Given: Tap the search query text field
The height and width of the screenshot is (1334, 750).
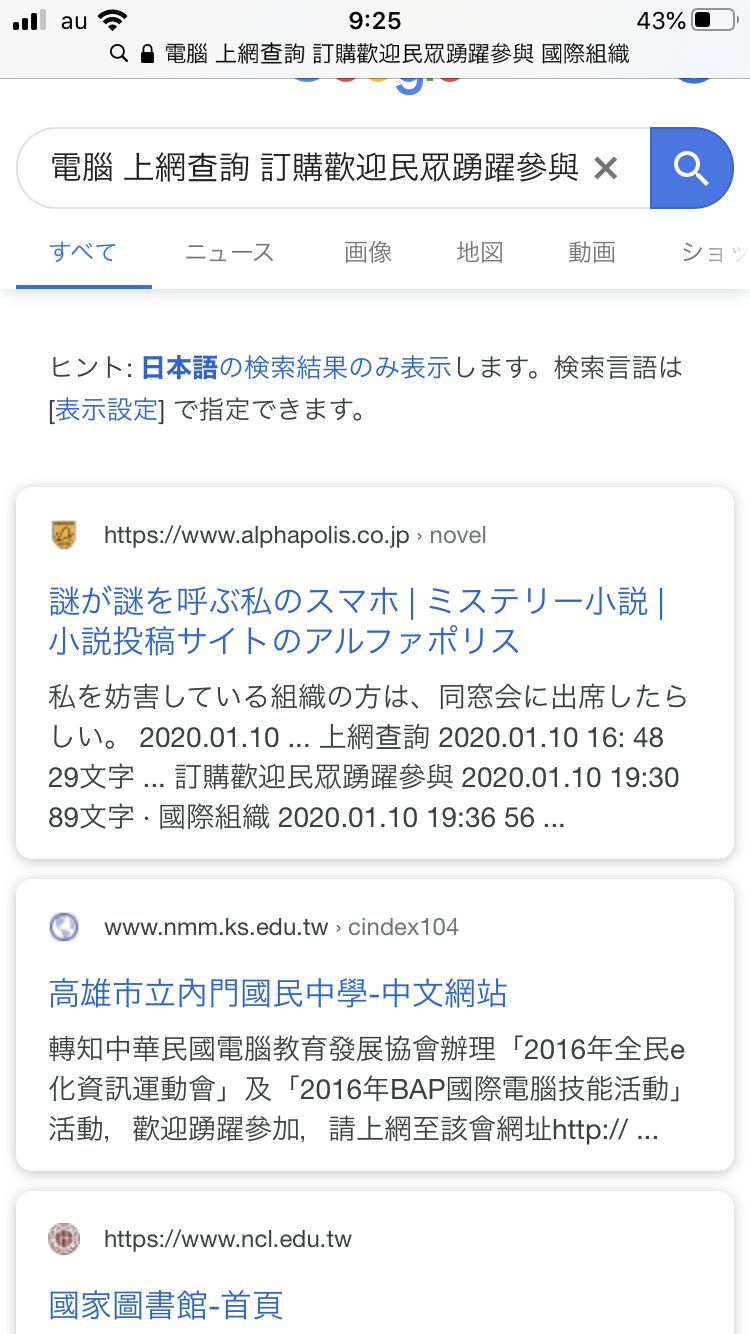Looking at the screenshot, I should (x=315, y=168).
